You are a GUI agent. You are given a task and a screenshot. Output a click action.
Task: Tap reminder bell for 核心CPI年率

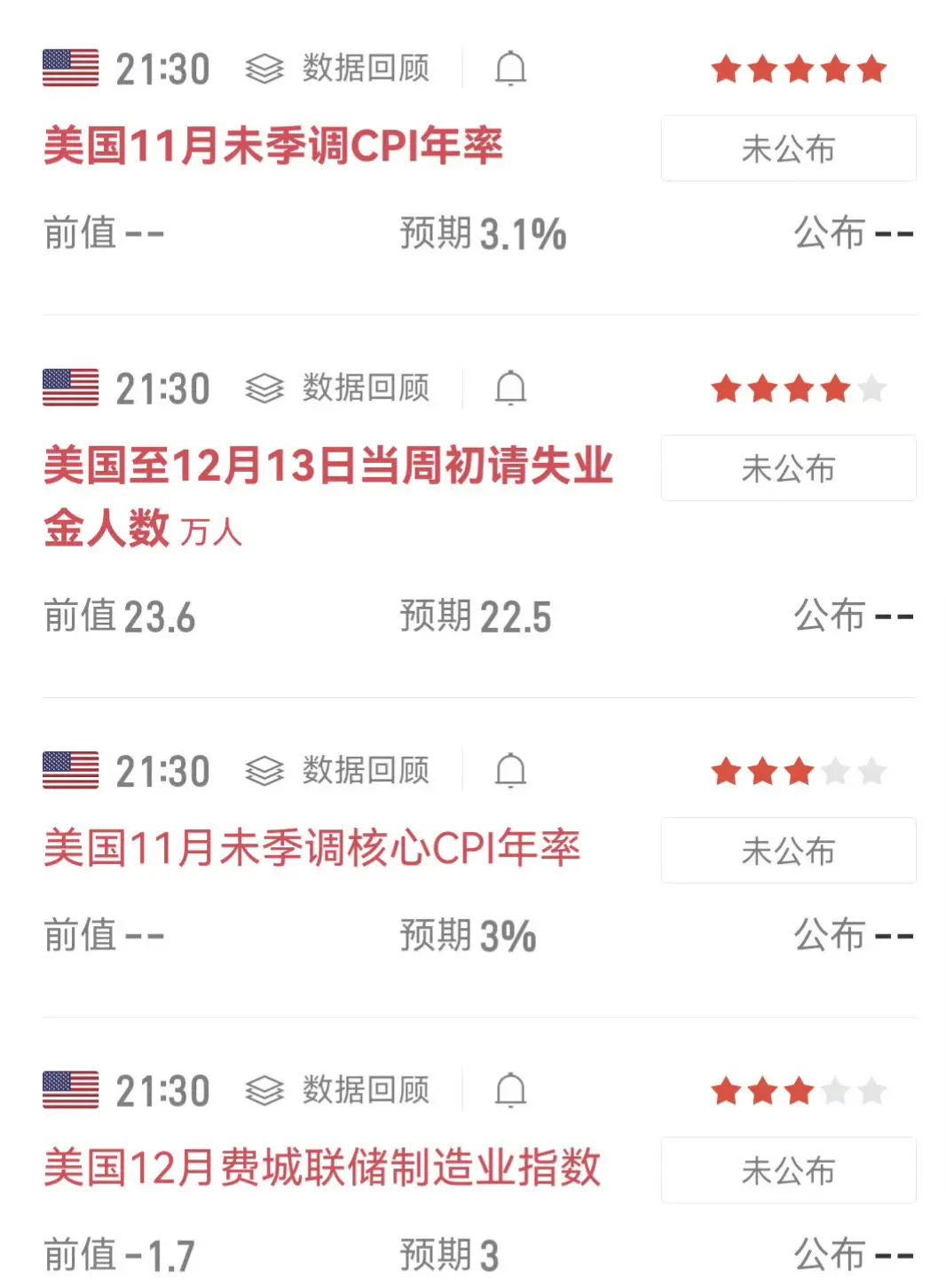pos(510,771)
